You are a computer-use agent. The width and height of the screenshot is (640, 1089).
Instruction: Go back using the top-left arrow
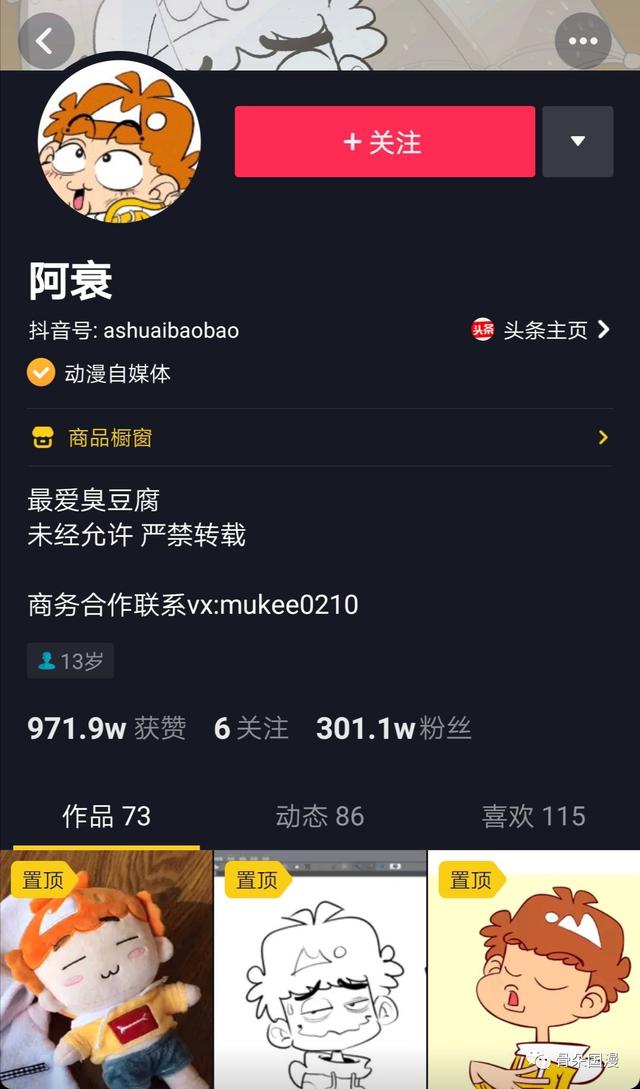point(45,41)
